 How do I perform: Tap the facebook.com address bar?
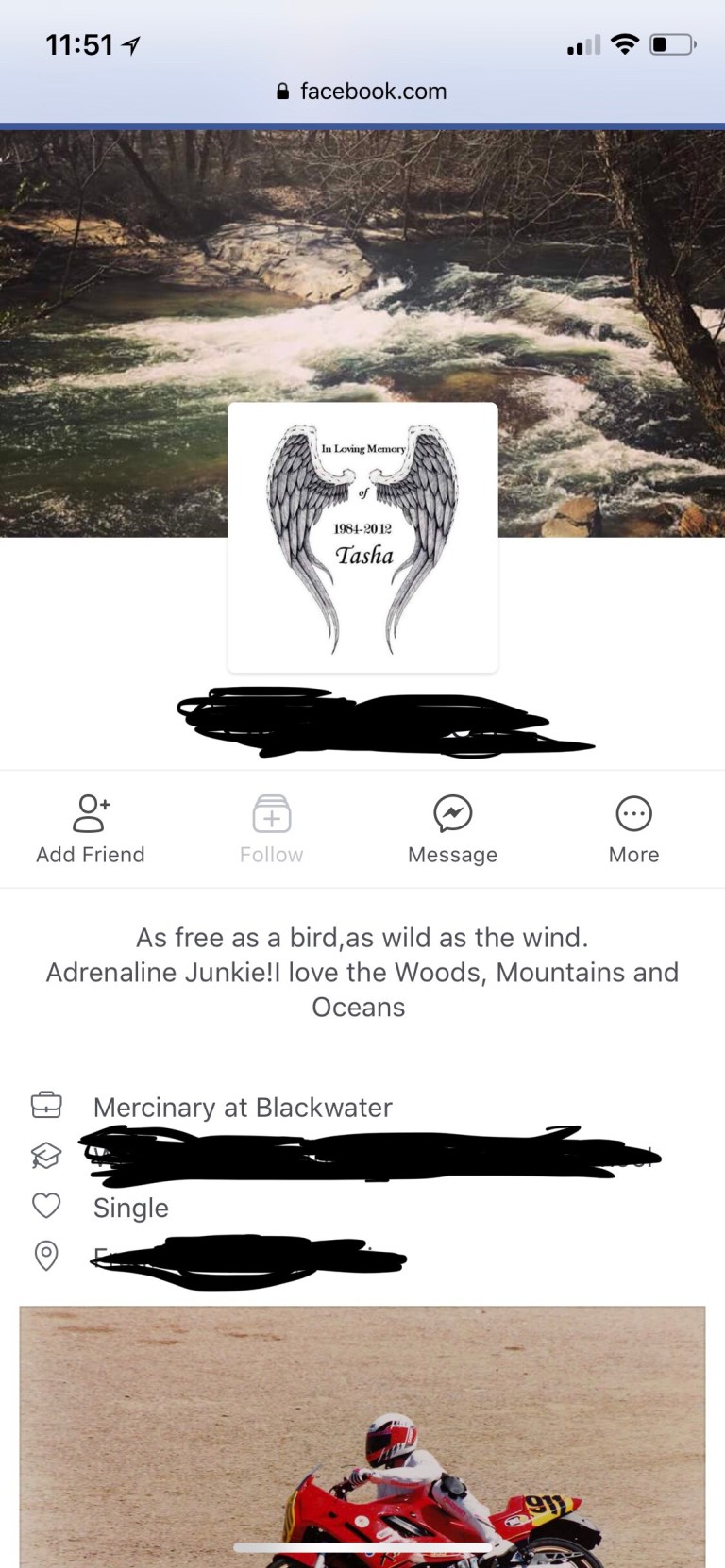pyautogui.click(x=362, y=92)
